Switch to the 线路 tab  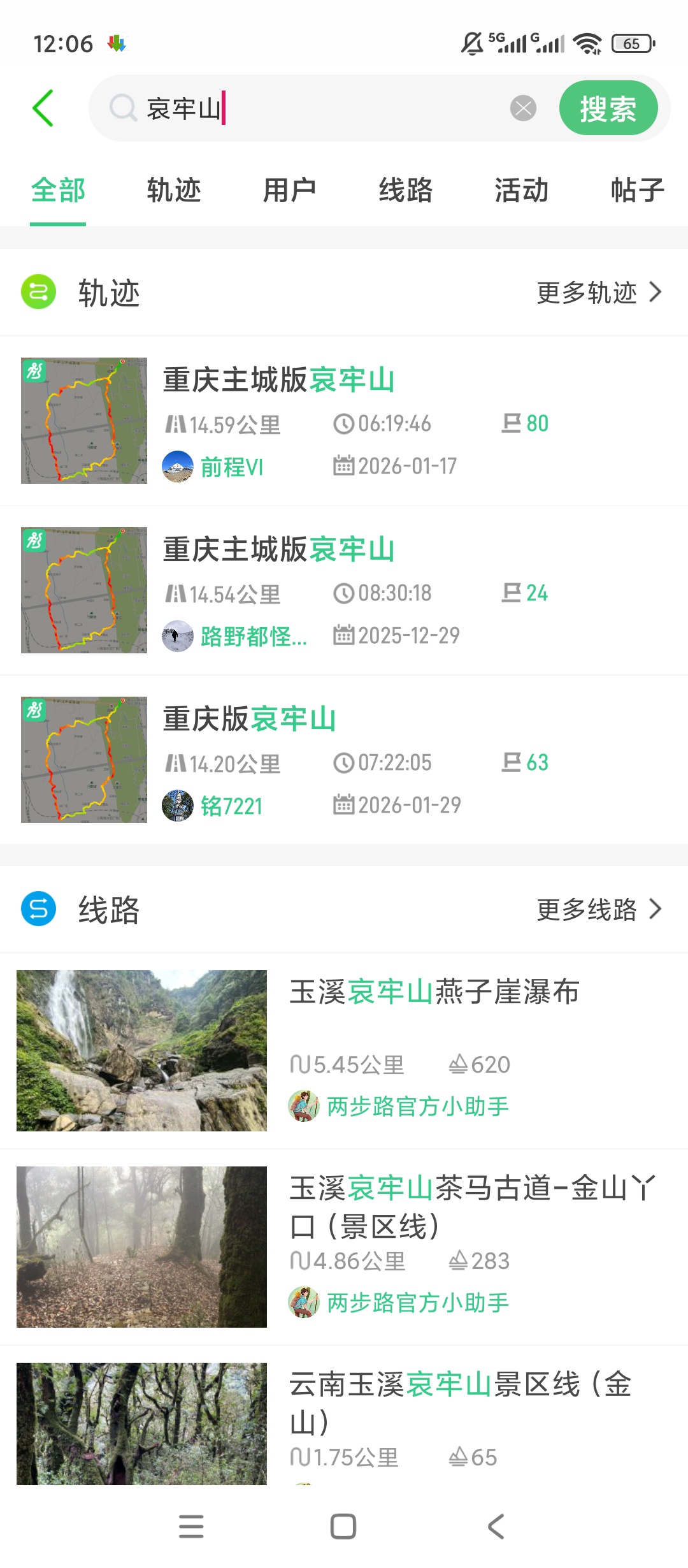point(406,191)
